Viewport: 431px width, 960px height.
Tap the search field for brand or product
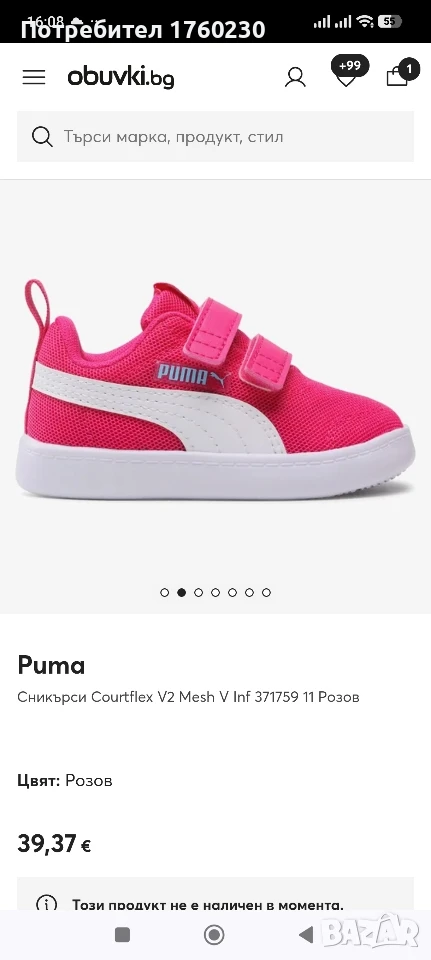(216, 137)
